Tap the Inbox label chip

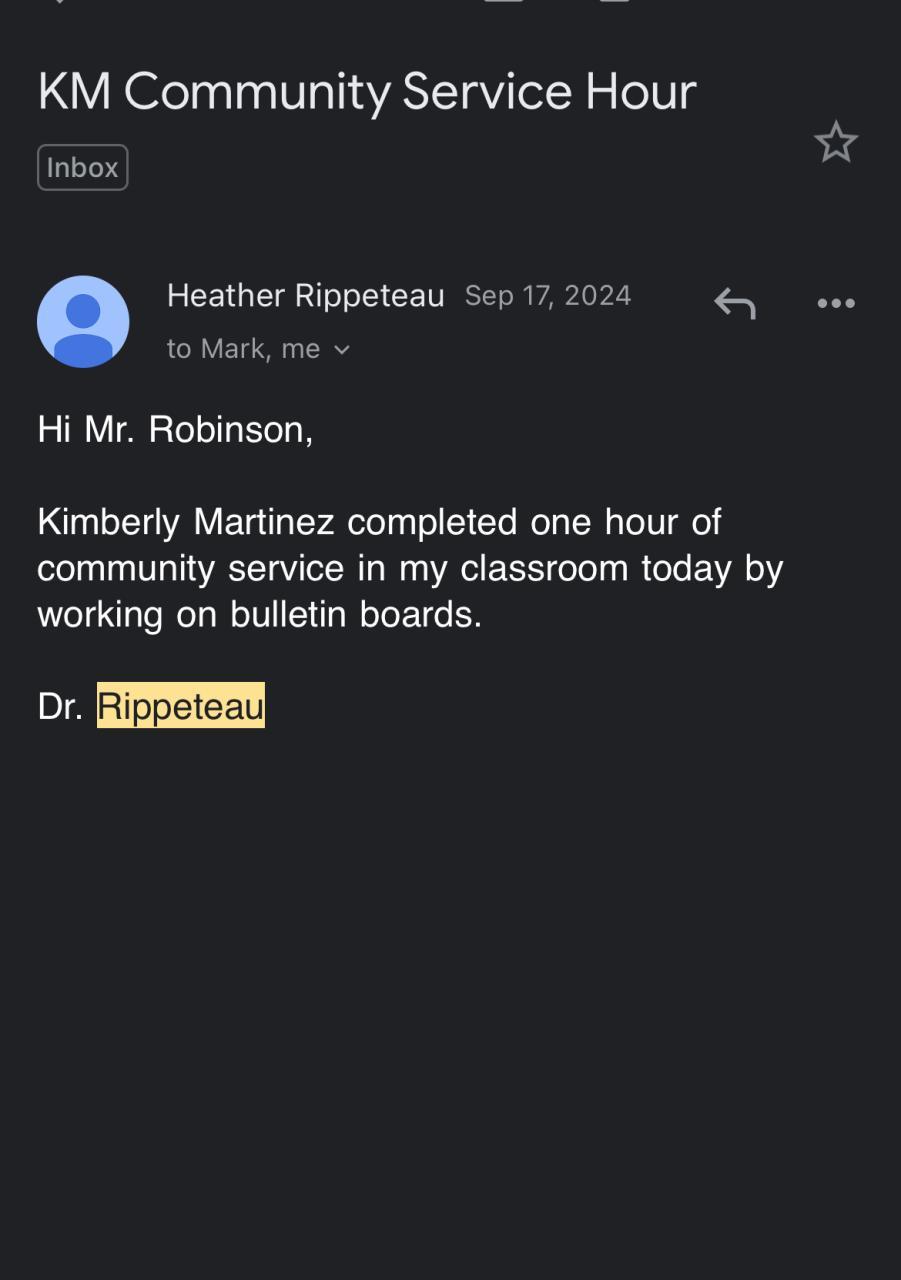click(x=83, y=168)
